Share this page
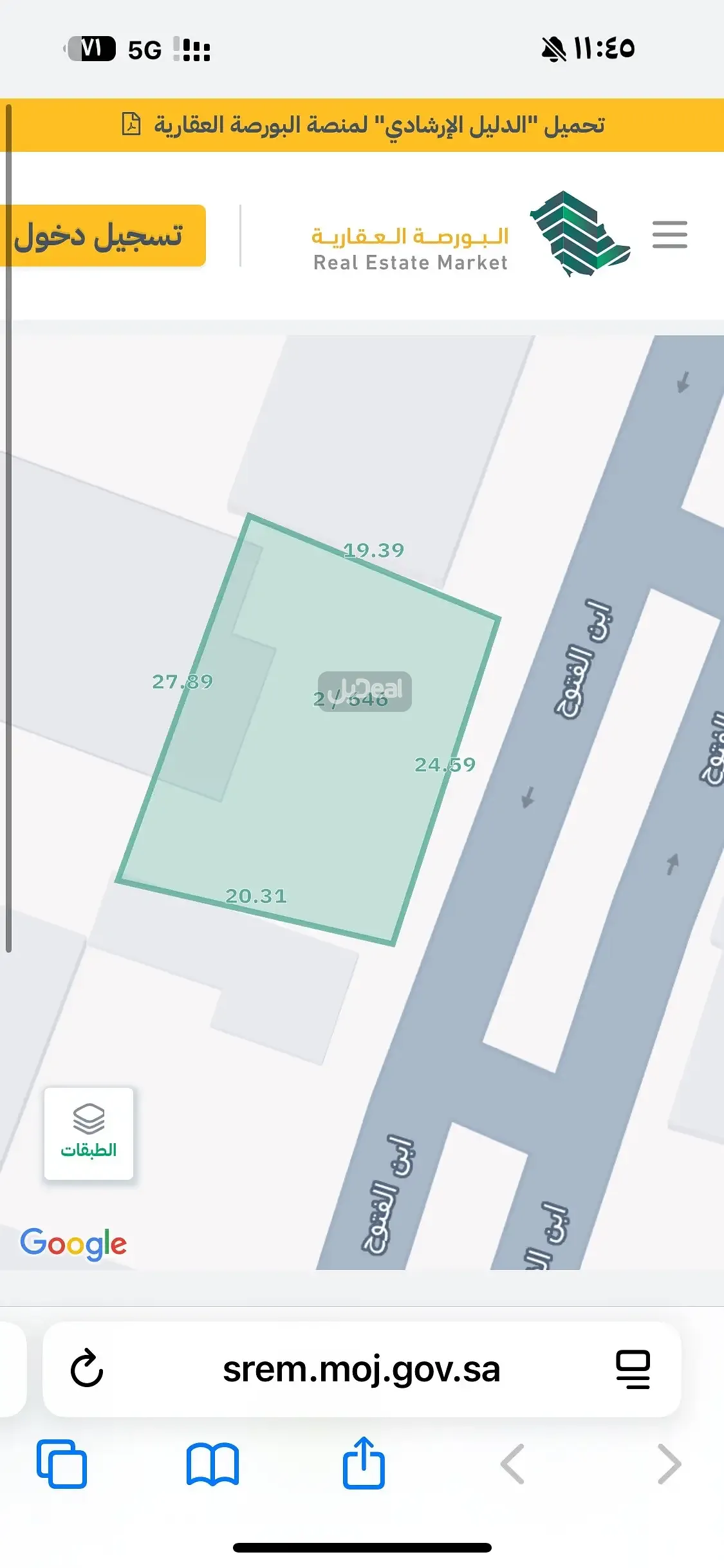The height and width of the screenshot is (1568, 724). click(x=364, y=1463)
